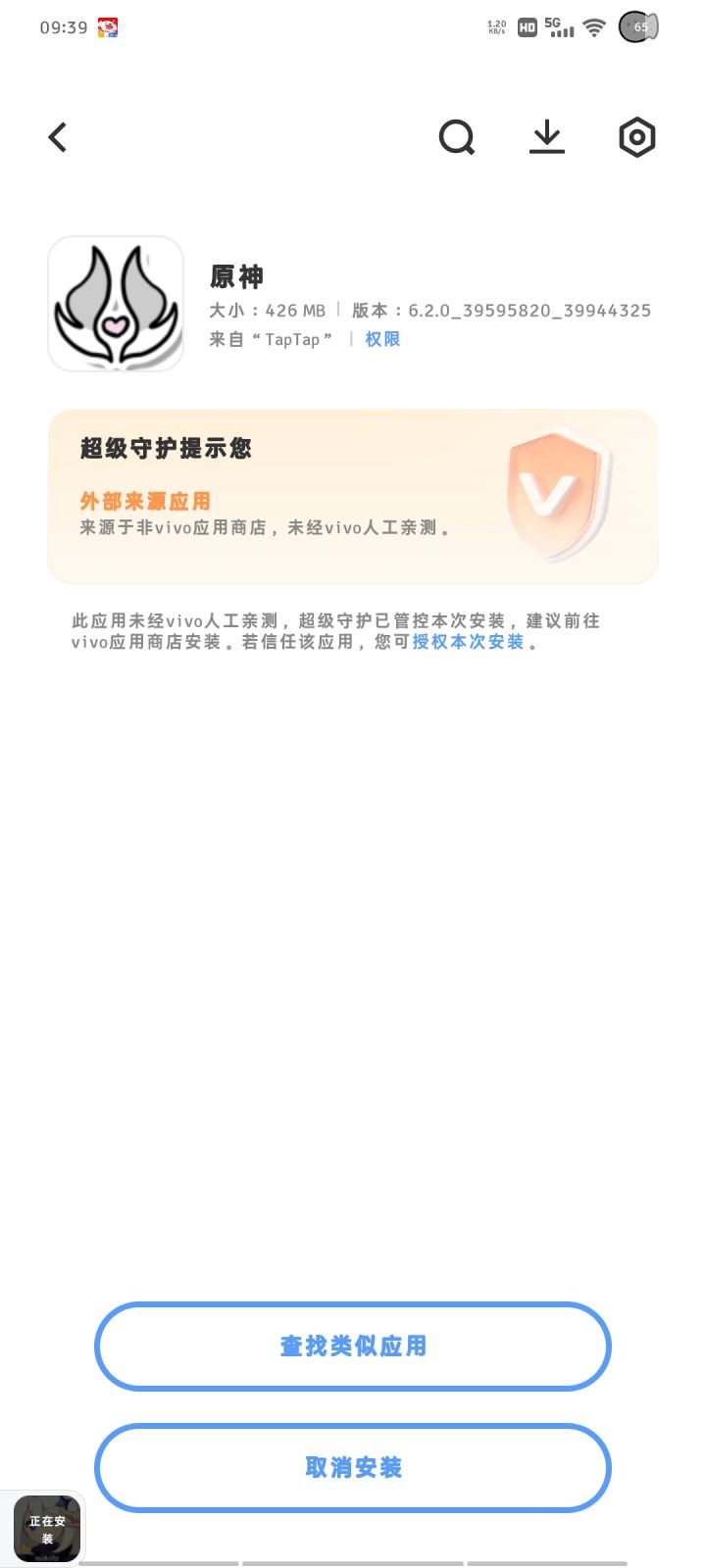Open the download manager icon
This screenshot has height=1568, width=706.
546,137
